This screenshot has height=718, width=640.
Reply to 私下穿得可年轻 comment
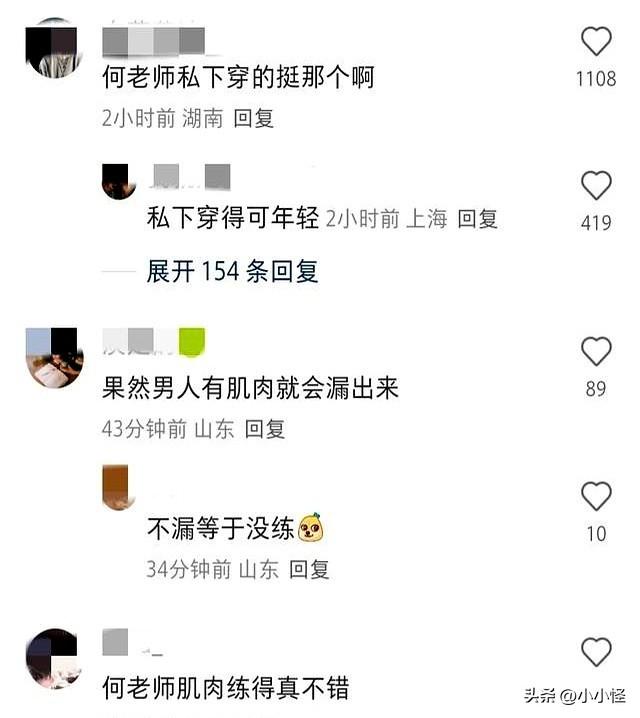point(477,219)
